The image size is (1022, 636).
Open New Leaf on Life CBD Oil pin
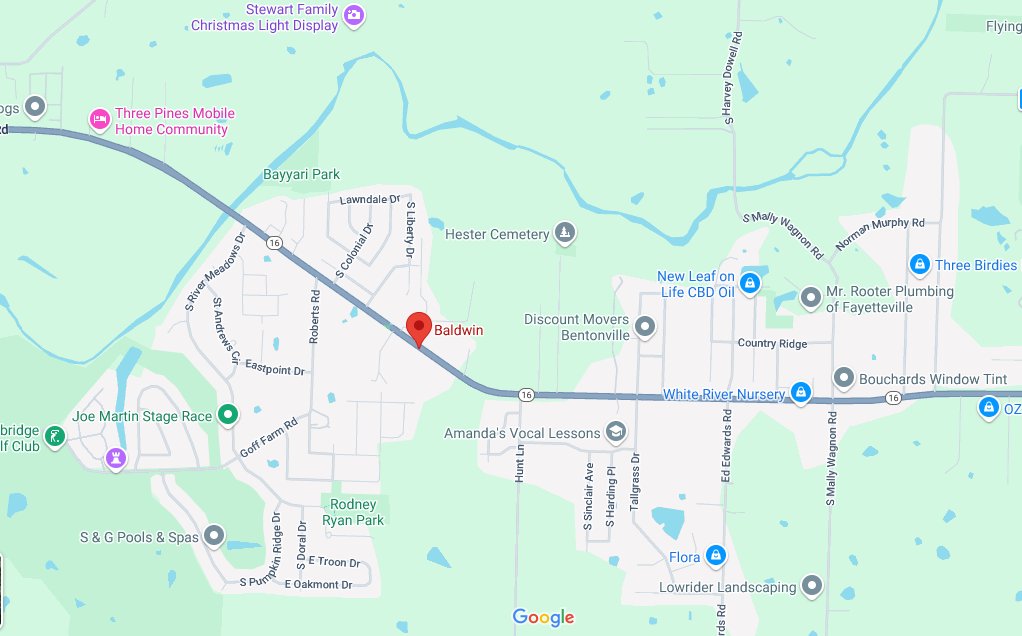click(751, 284)
